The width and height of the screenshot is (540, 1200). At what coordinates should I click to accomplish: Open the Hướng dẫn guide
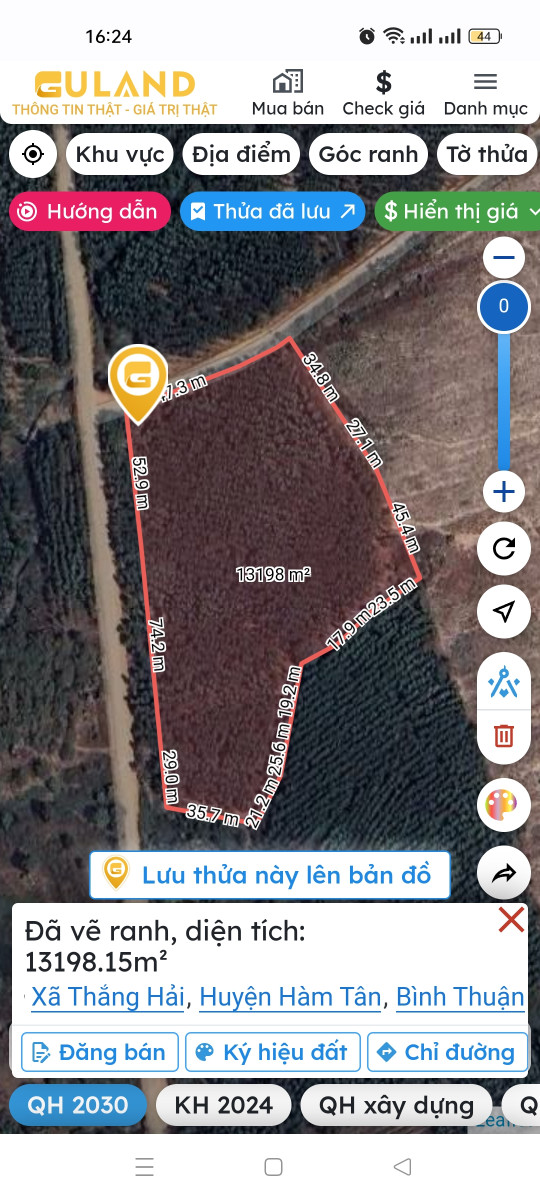point(90,211)
